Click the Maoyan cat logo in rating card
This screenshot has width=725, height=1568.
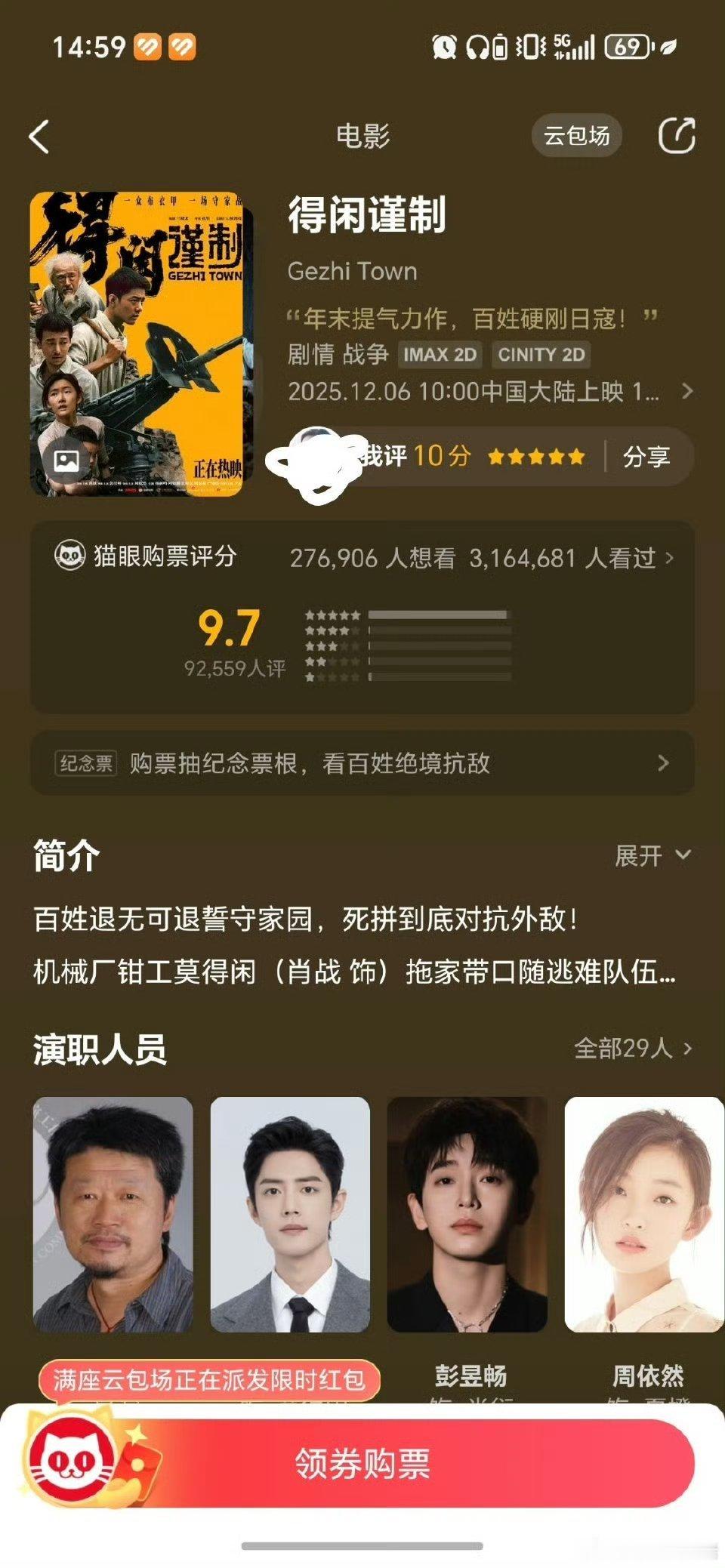[x=71, y=556]
